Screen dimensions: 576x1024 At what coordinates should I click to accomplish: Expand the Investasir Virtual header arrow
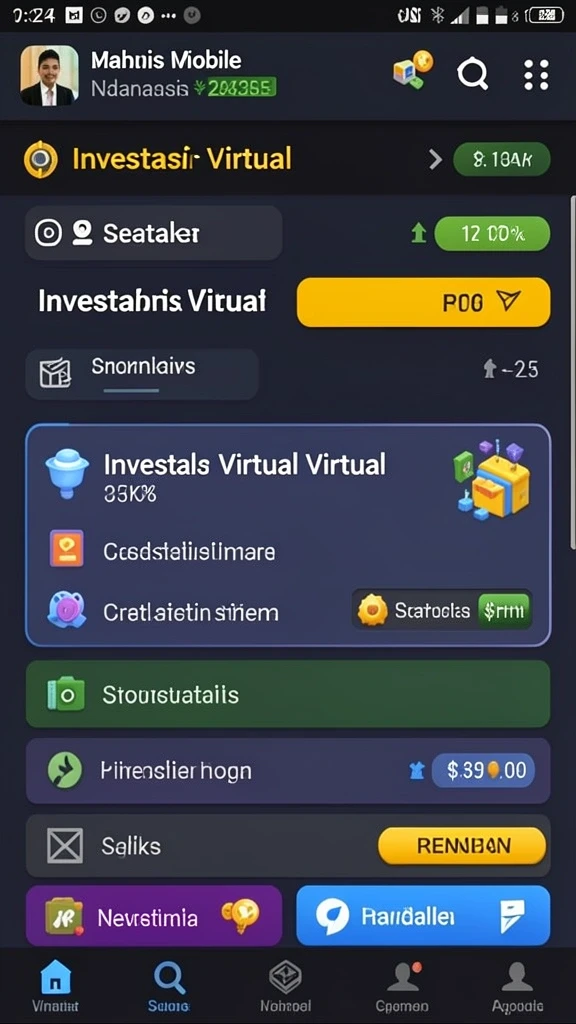point(436,159)
